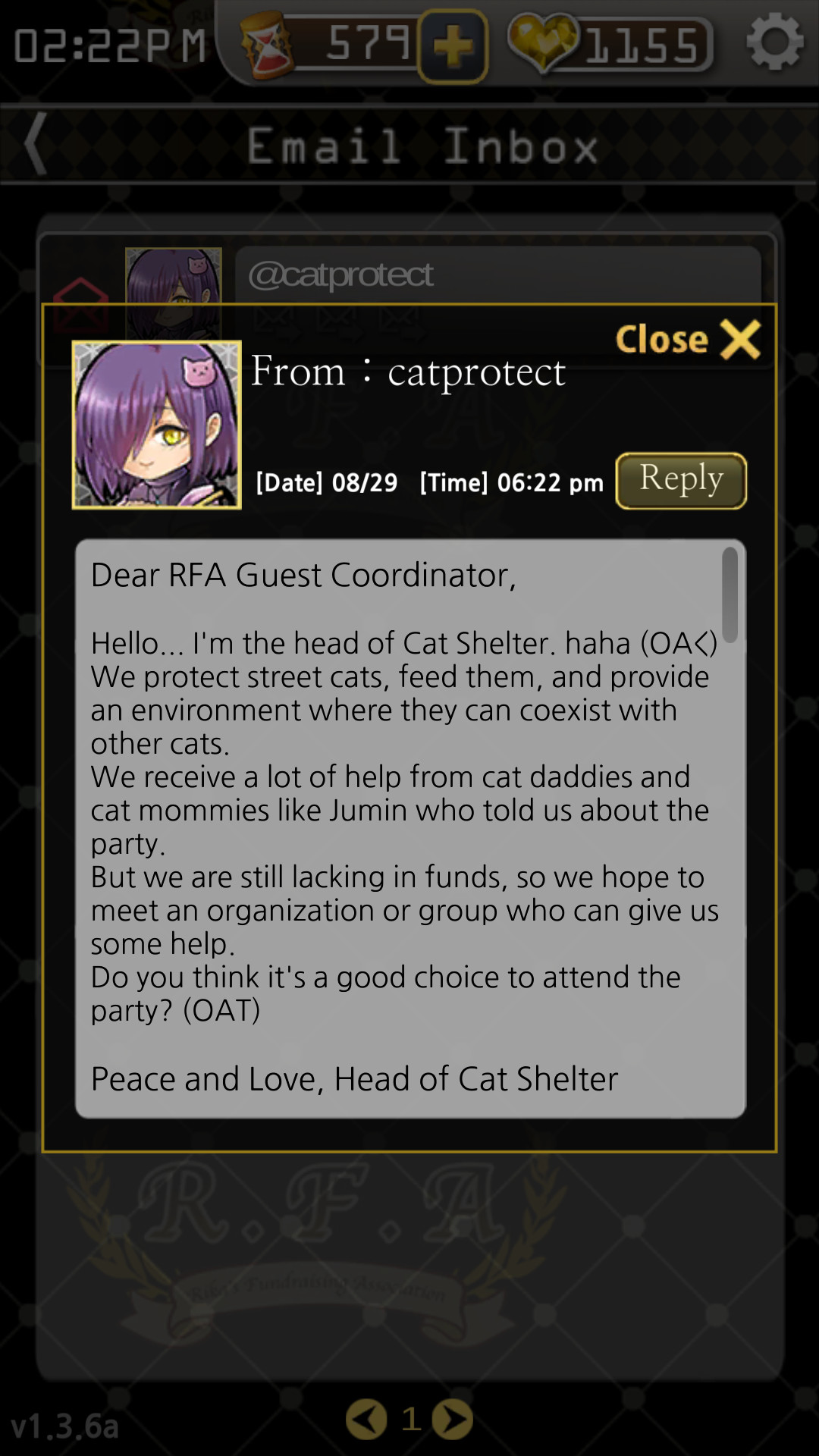This screenshot has width=819, height=1456.
Task: Close the catprotect email dialog
Action: tap(687, 339)
